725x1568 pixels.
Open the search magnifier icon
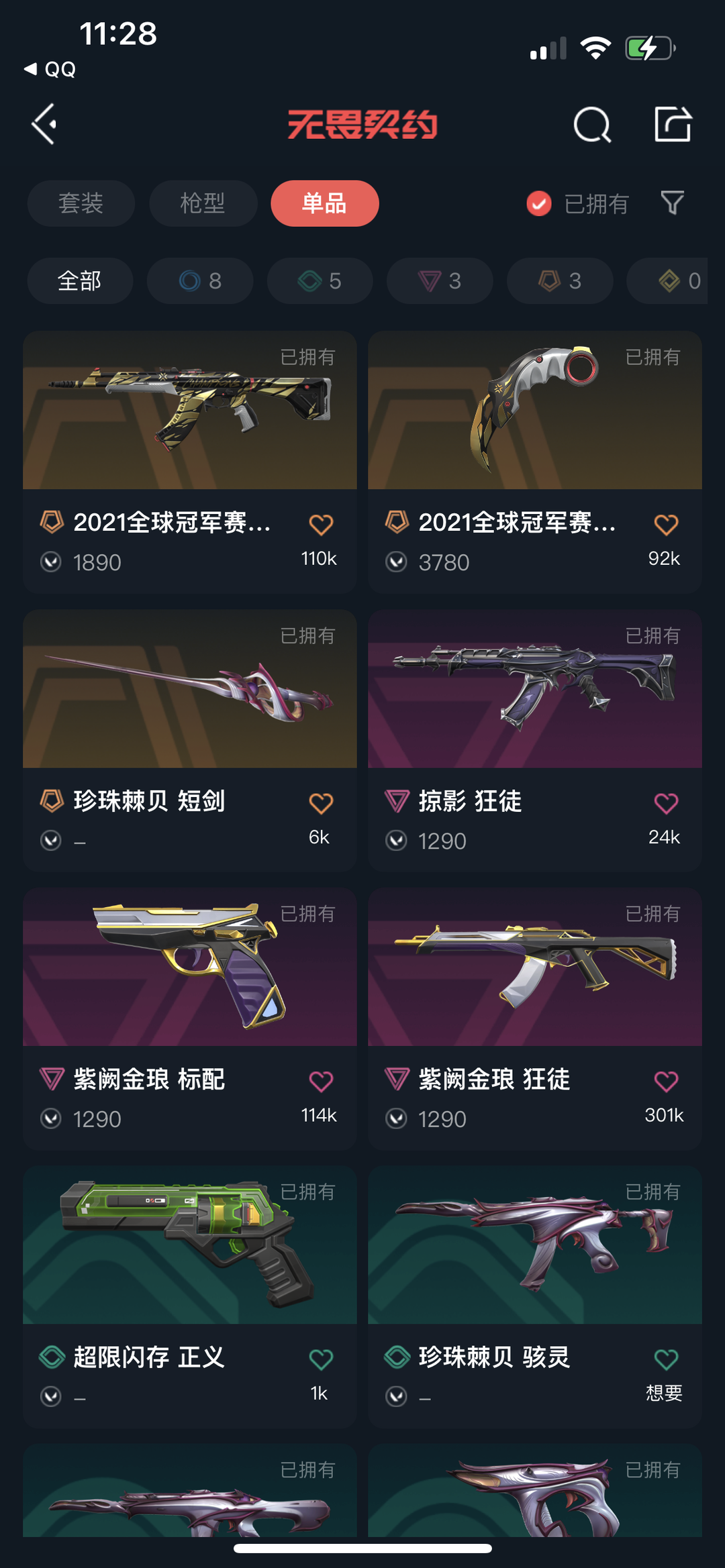click(x=592, y=124)
